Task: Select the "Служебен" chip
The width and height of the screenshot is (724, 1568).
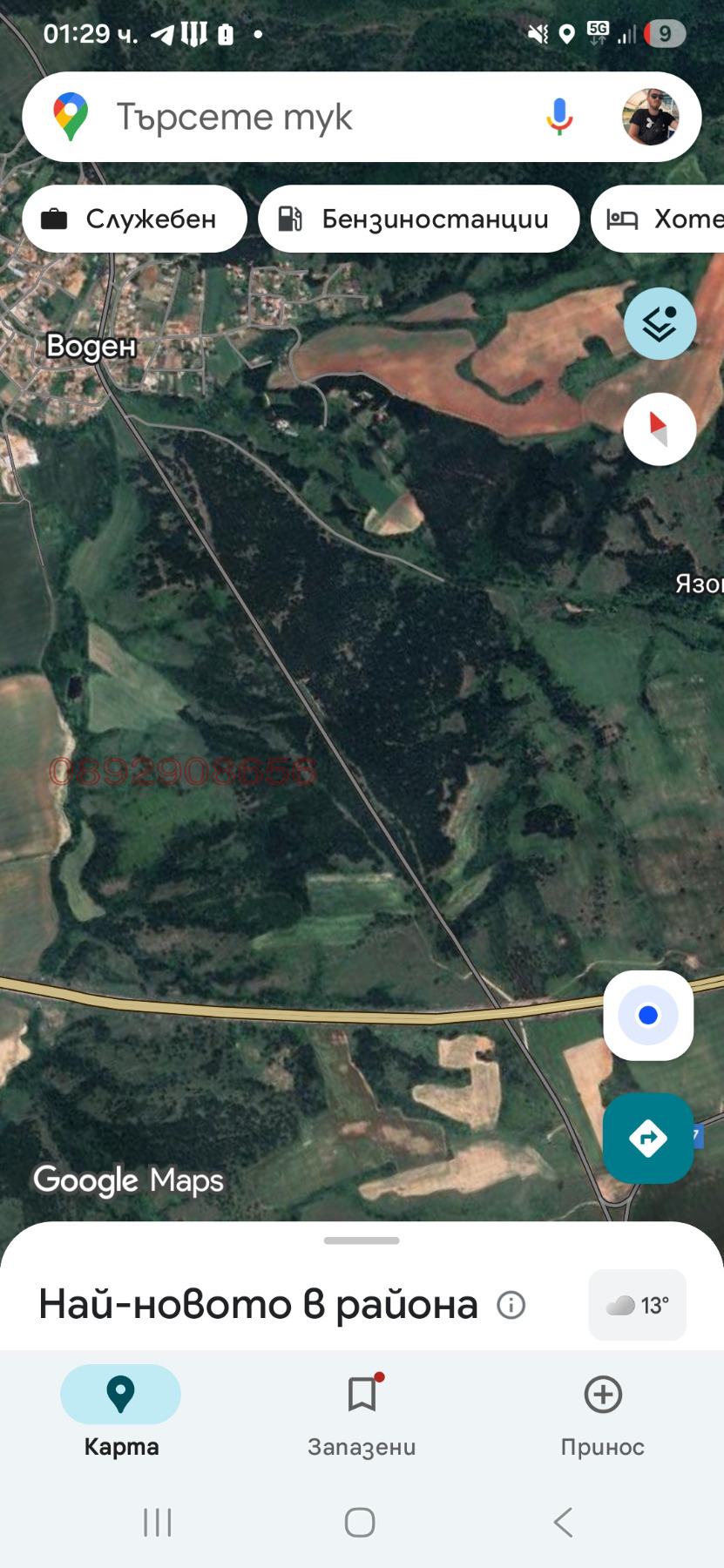Action: (x=134, y=219)
